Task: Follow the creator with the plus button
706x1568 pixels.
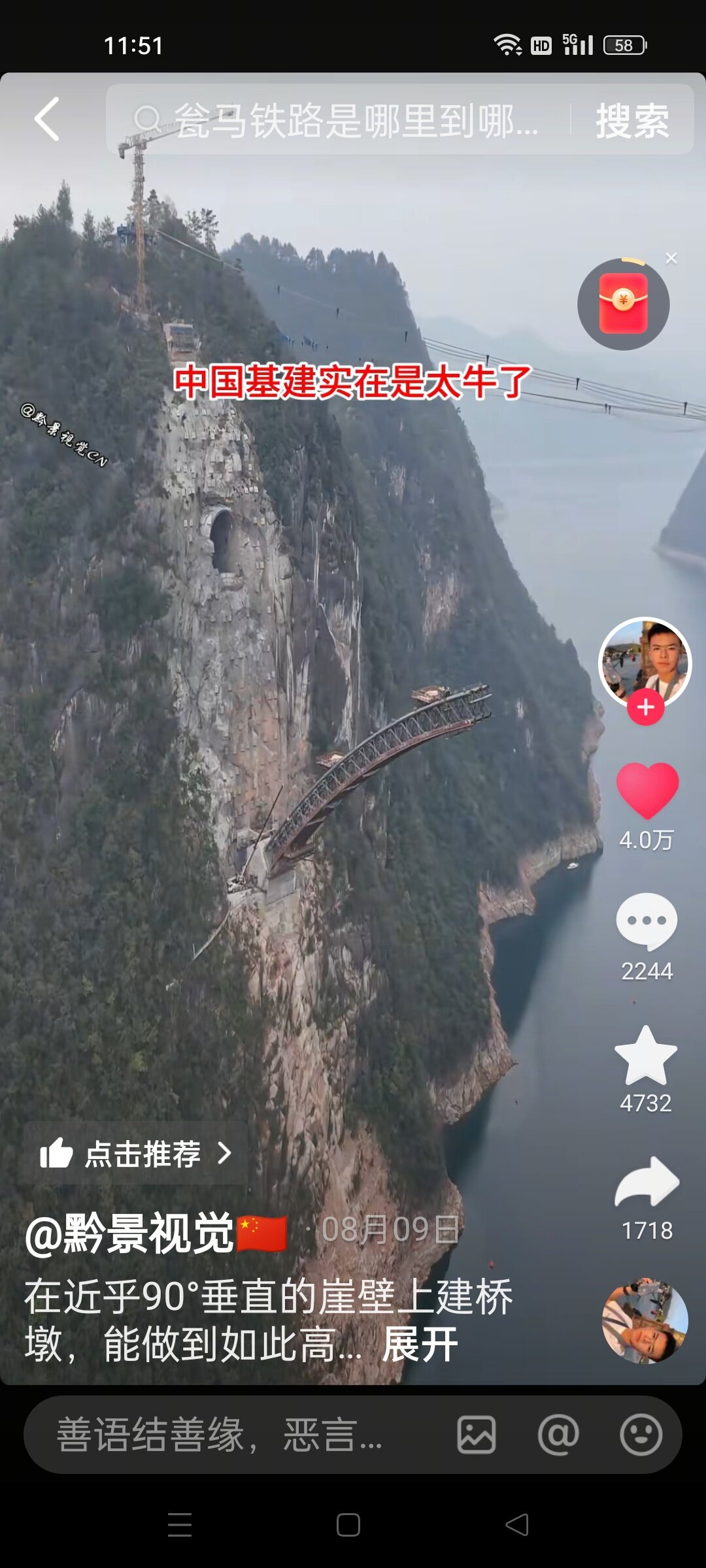Action: click(646, 708)
